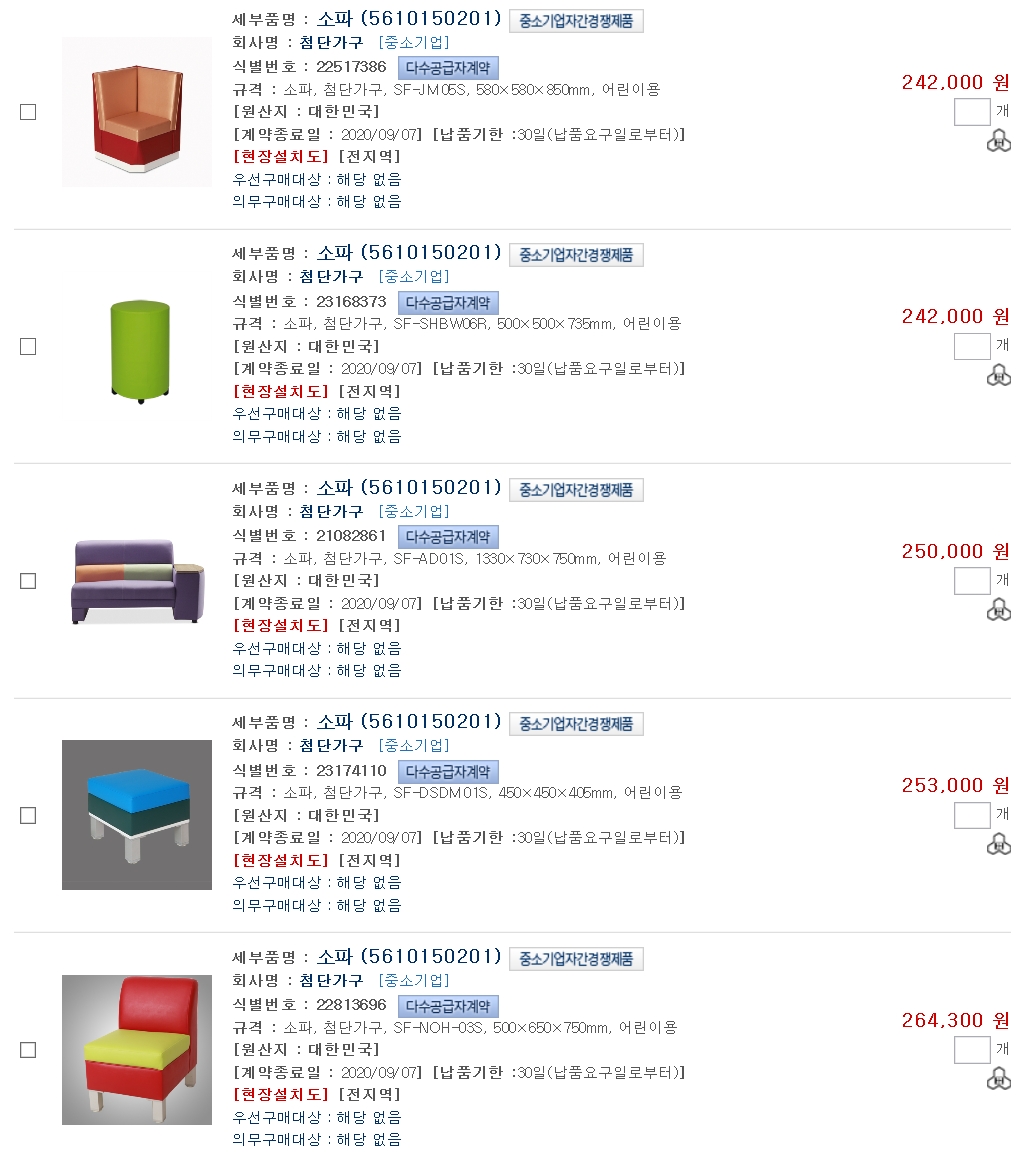Enter quantity field for the 250,000 won sofa

click(971, 581)
